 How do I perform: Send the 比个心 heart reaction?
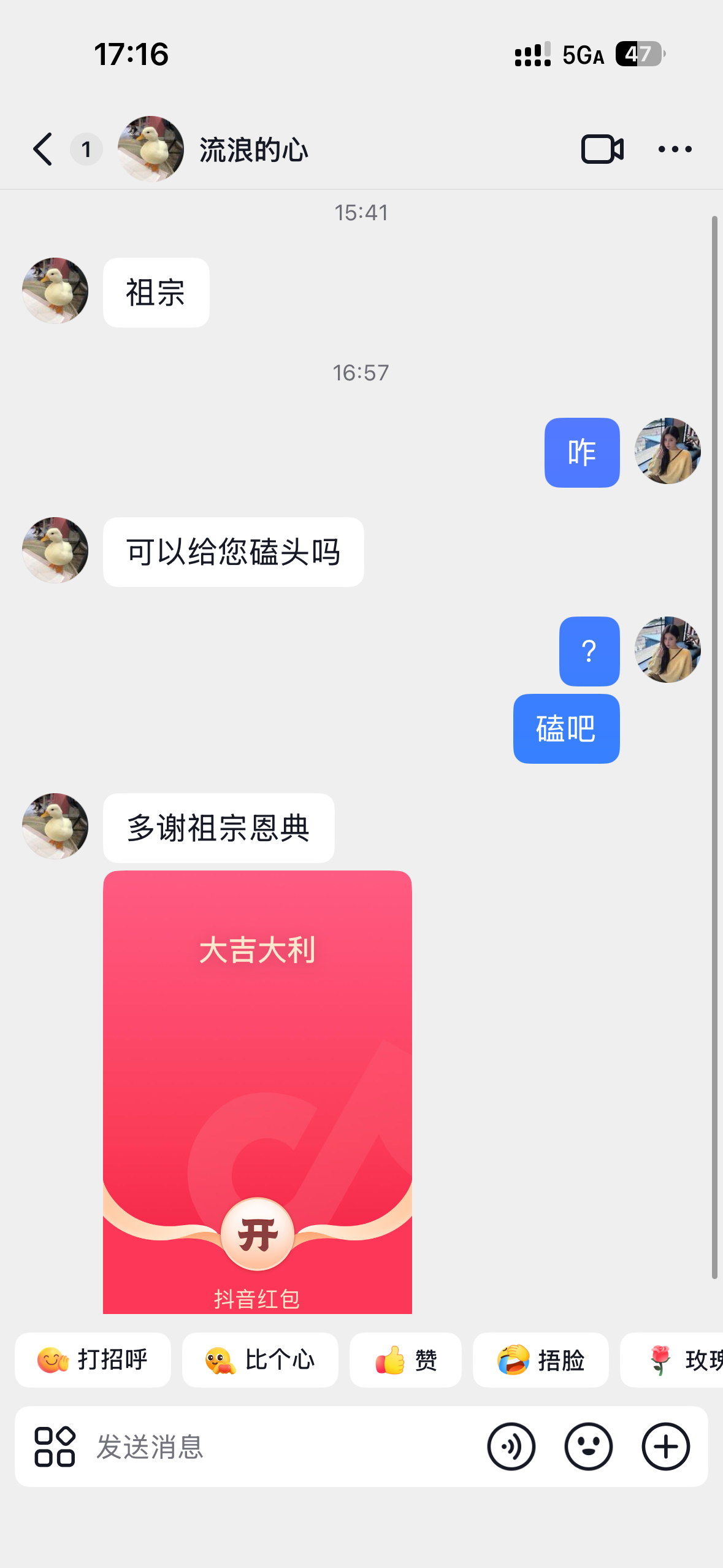coord(260,1360)
